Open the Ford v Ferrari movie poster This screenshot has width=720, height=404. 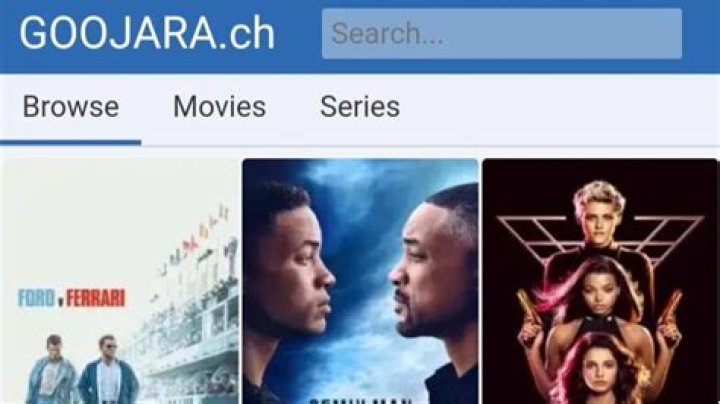[x=119, y=282]
